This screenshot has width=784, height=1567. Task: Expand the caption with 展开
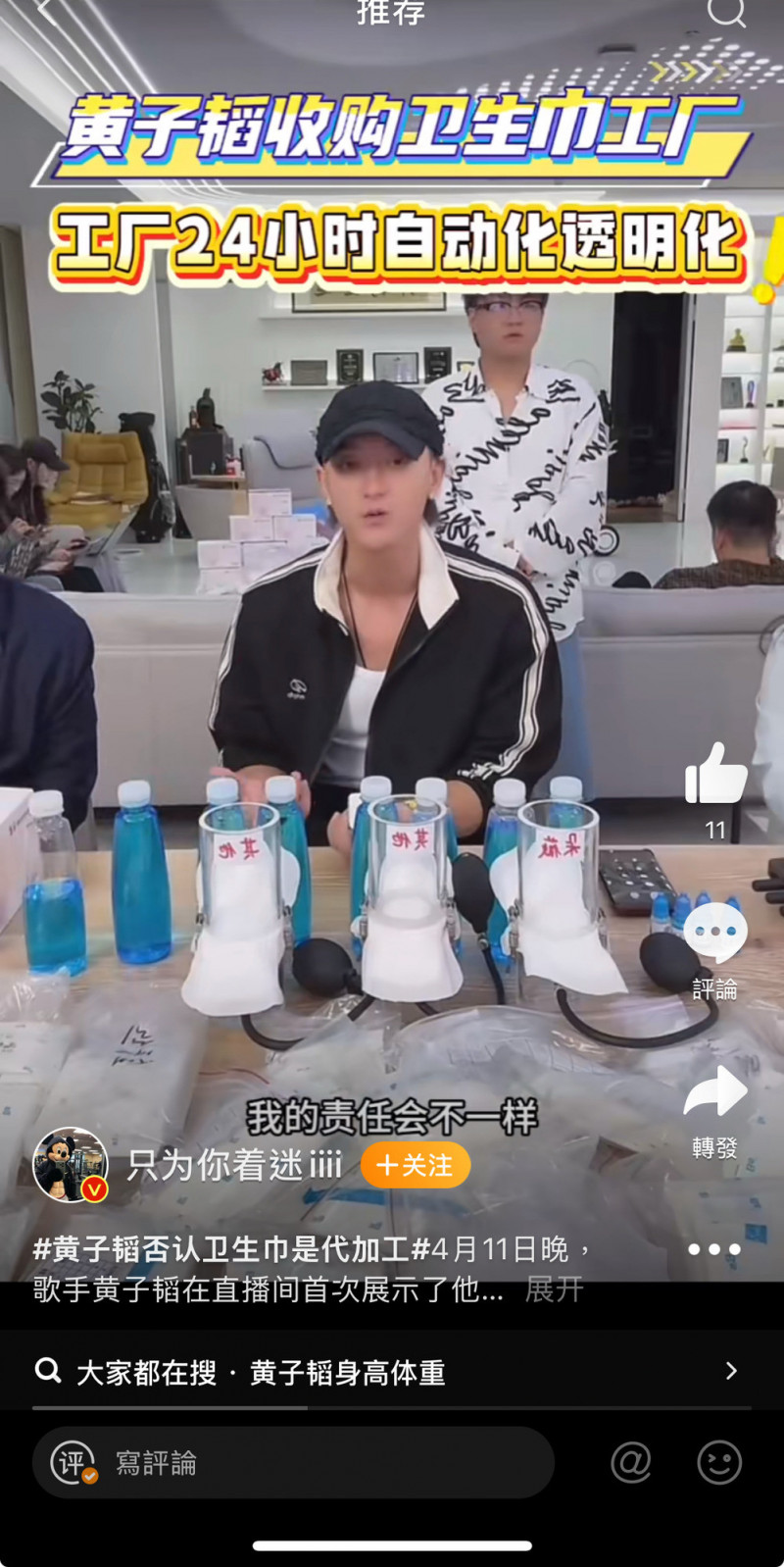pyautogui.click(x=554, y=1289)
